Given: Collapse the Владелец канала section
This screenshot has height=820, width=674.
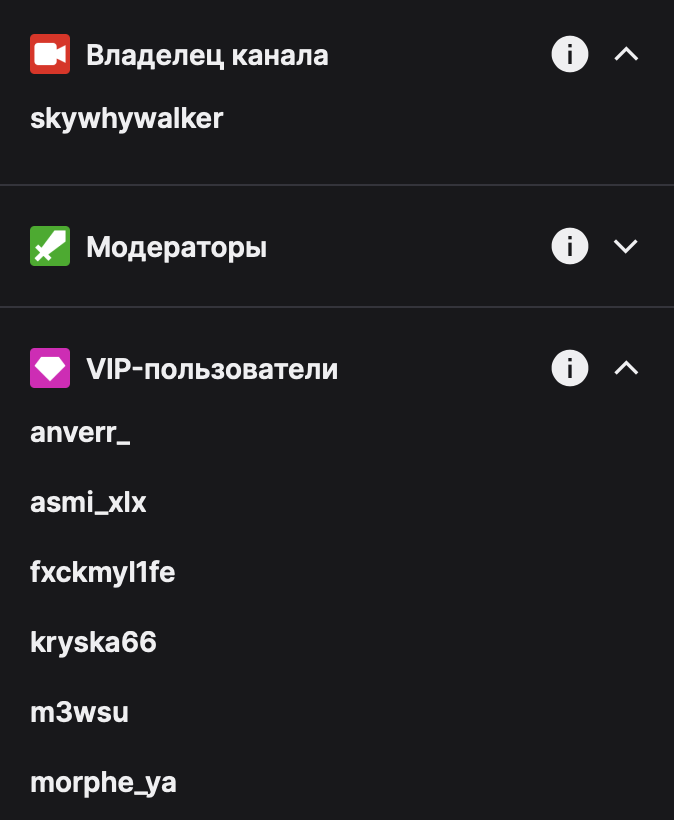Looking at the screenshot, I should tap(625, 54).
